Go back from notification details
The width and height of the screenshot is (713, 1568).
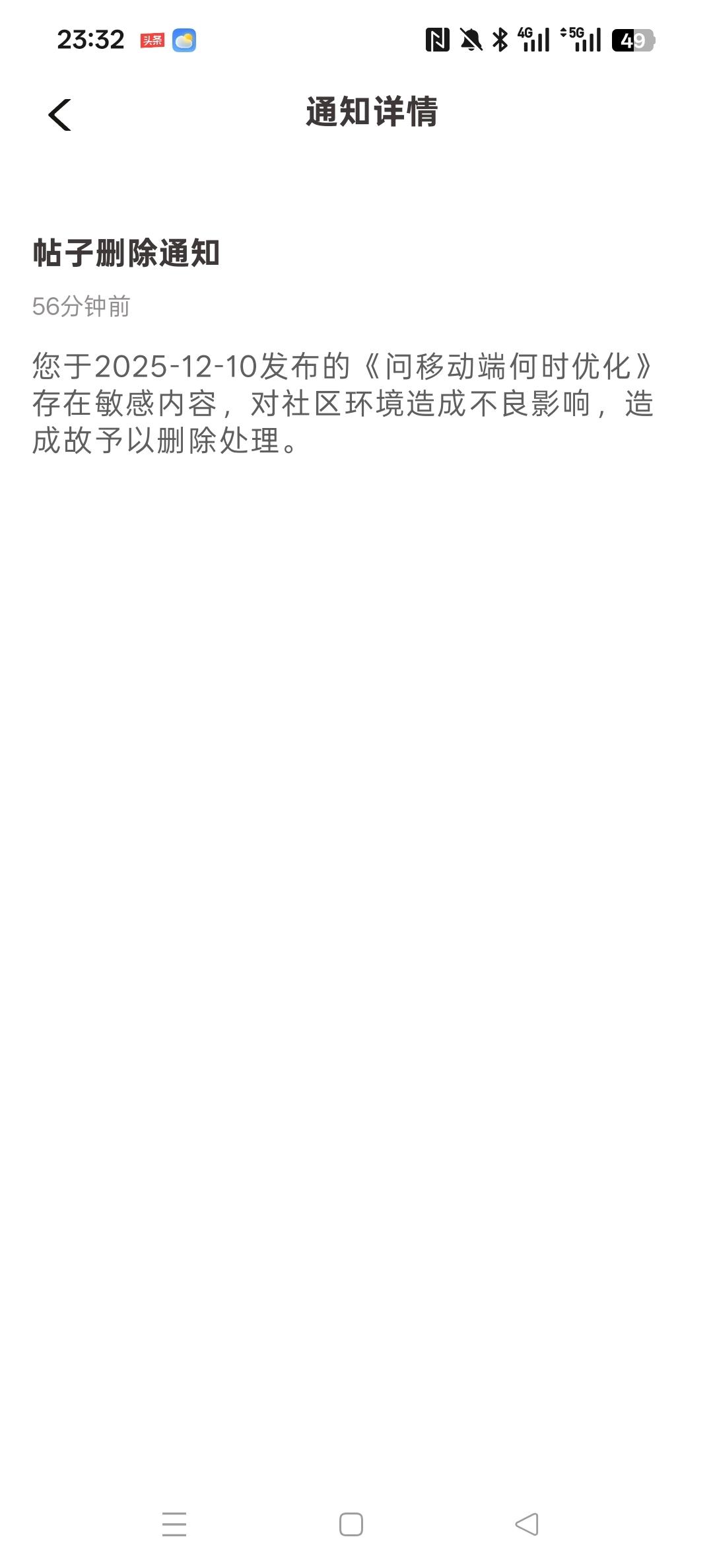pos(59,115)
